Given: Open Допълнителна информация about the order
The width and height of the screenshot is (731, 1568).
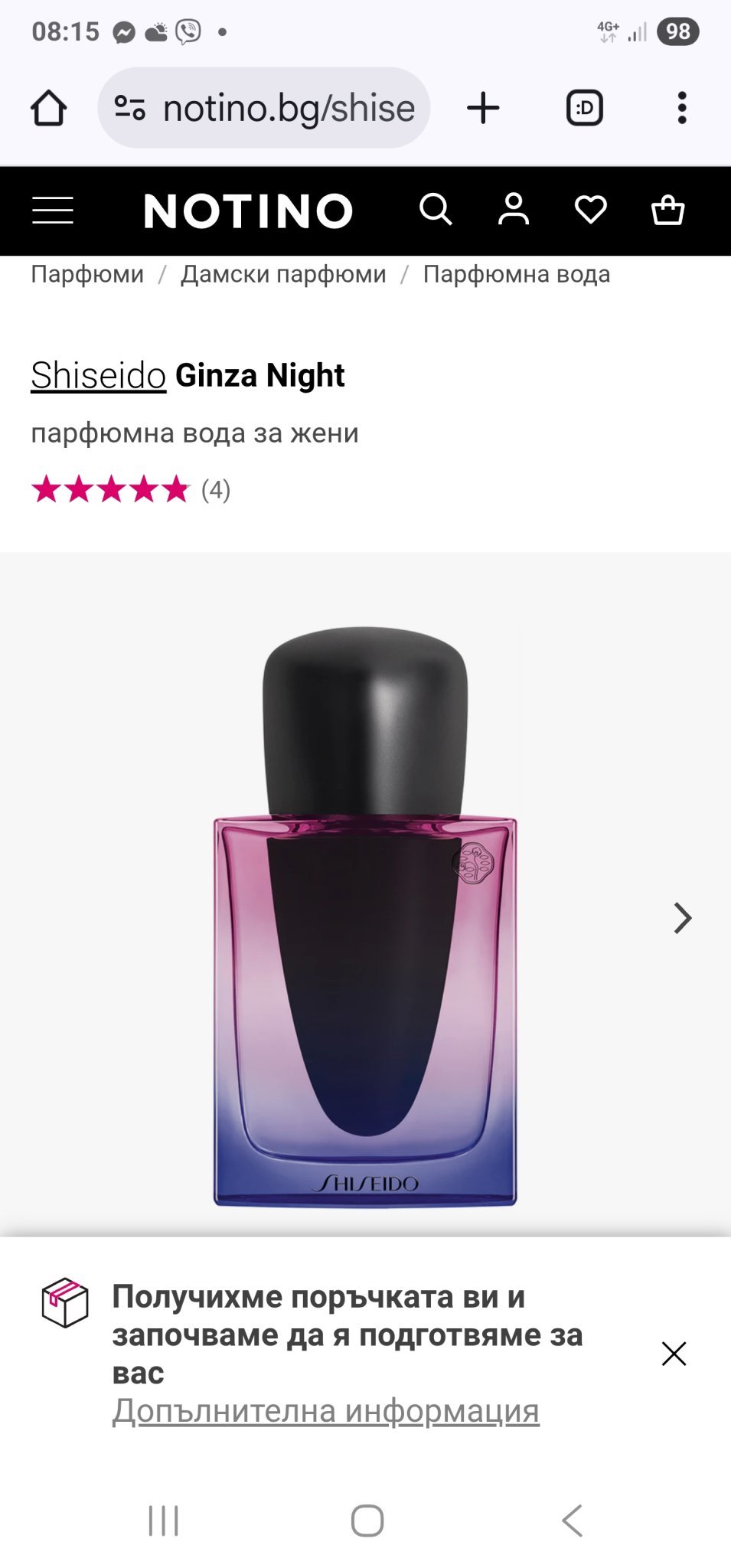Looking at the screenshot, I should (325, 1410).
